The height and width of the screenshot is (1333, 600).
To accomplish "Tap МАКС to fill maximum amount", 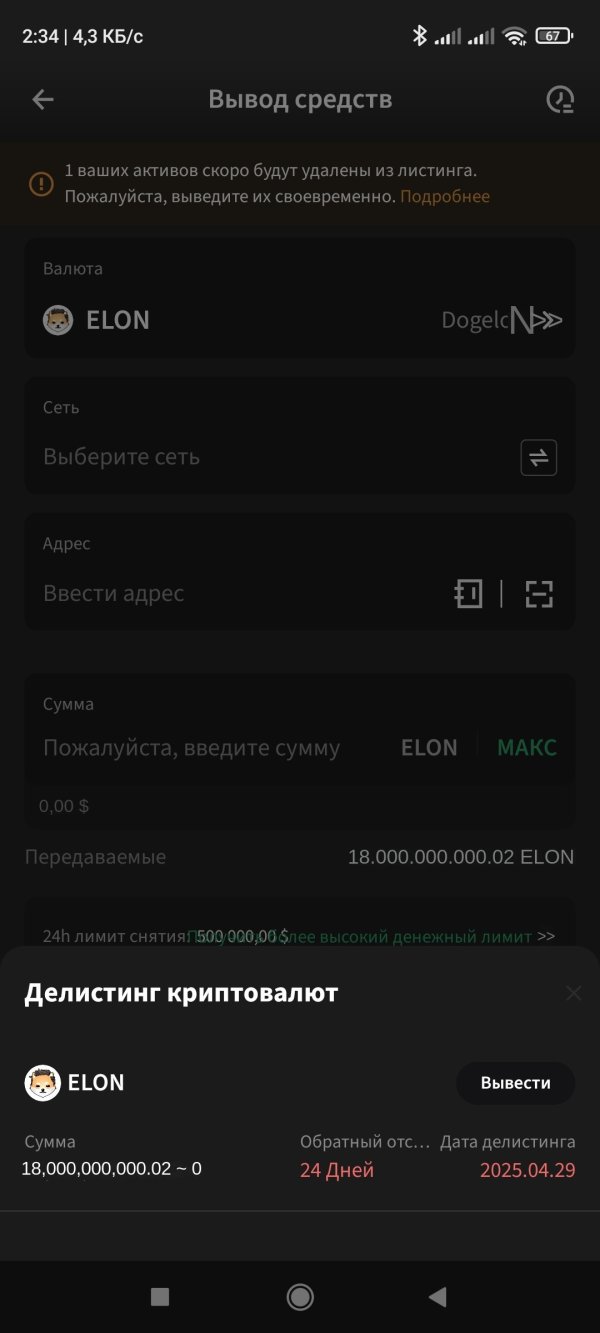I will (x=527, y=747).
